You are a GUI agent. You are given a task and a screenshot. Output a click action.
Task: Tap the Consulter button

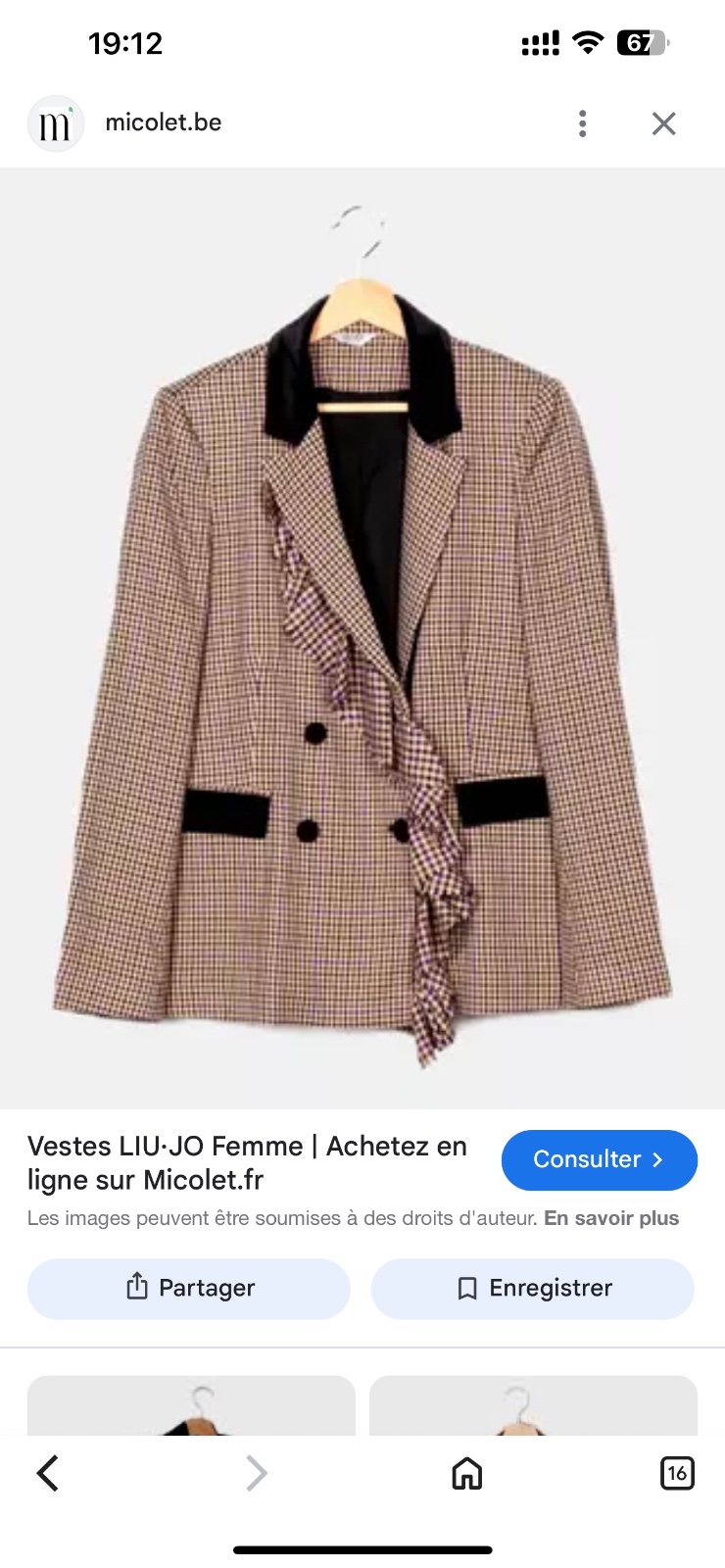click(599, 1159)
